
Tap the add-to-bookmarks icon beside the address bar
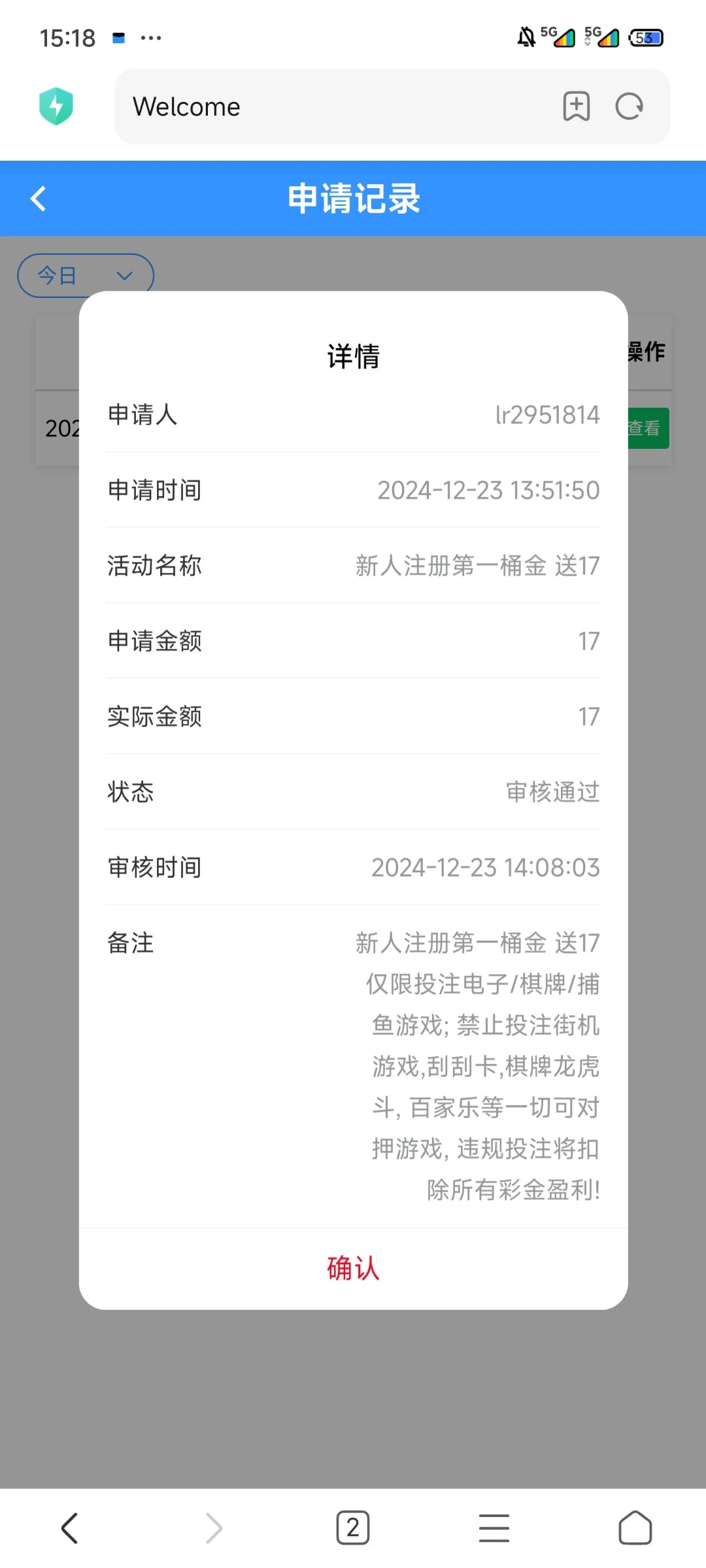pyautogui.click(x=576, y=106)
